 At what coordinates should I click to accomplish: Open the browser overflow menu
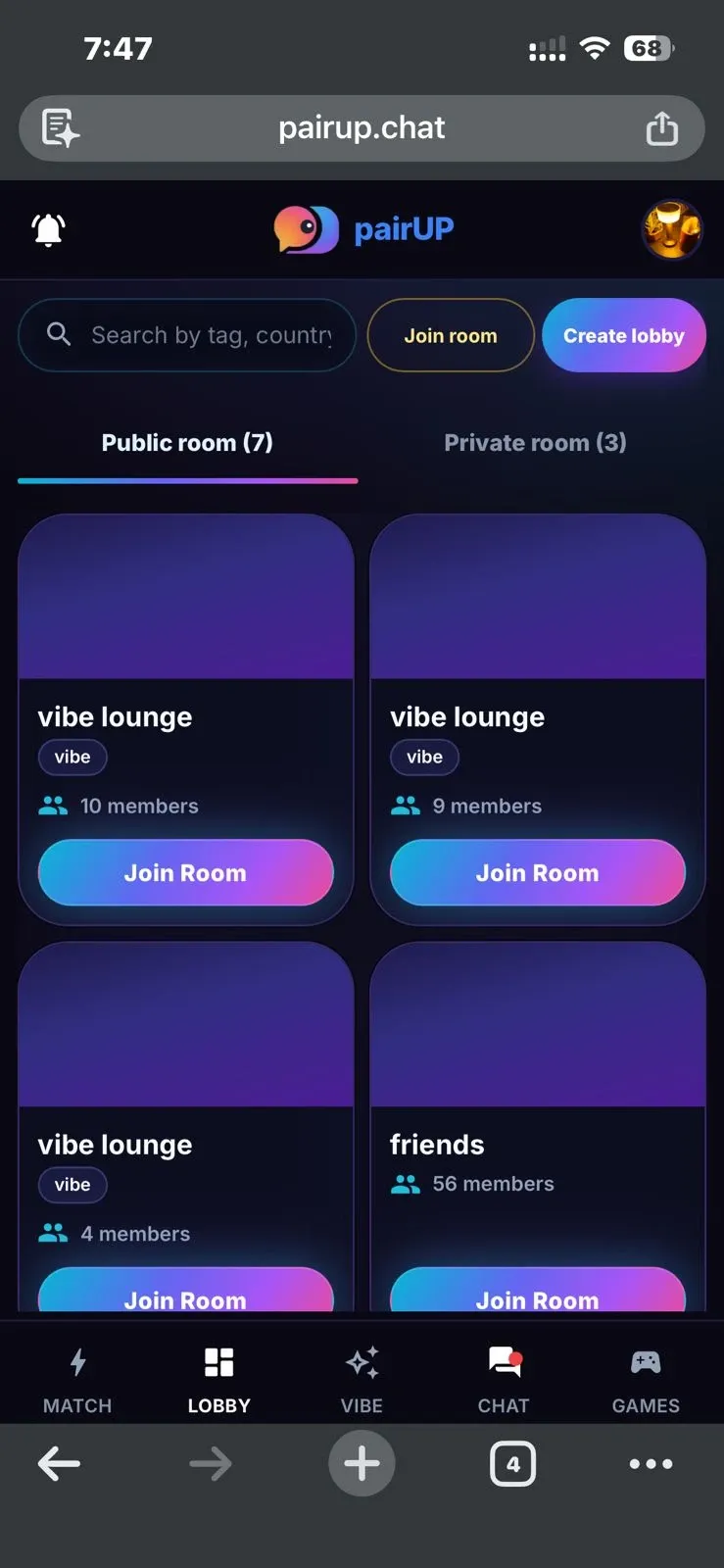tap(651, 1464)
